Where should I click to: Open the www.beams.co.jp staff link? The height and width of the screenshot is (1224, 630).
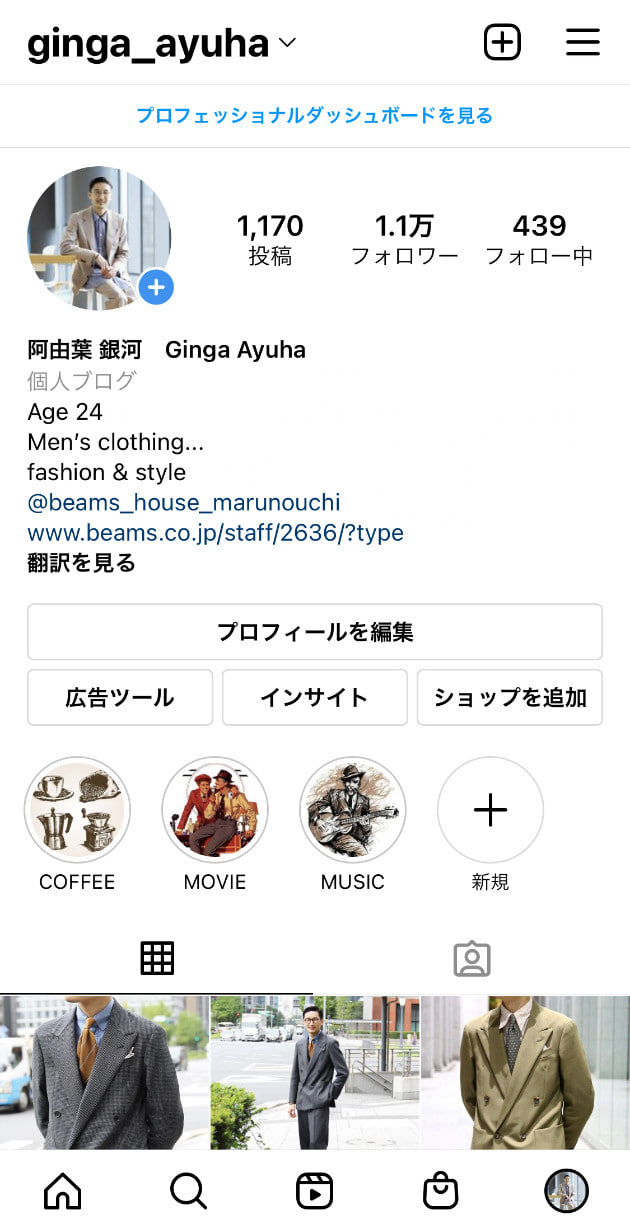215,532
